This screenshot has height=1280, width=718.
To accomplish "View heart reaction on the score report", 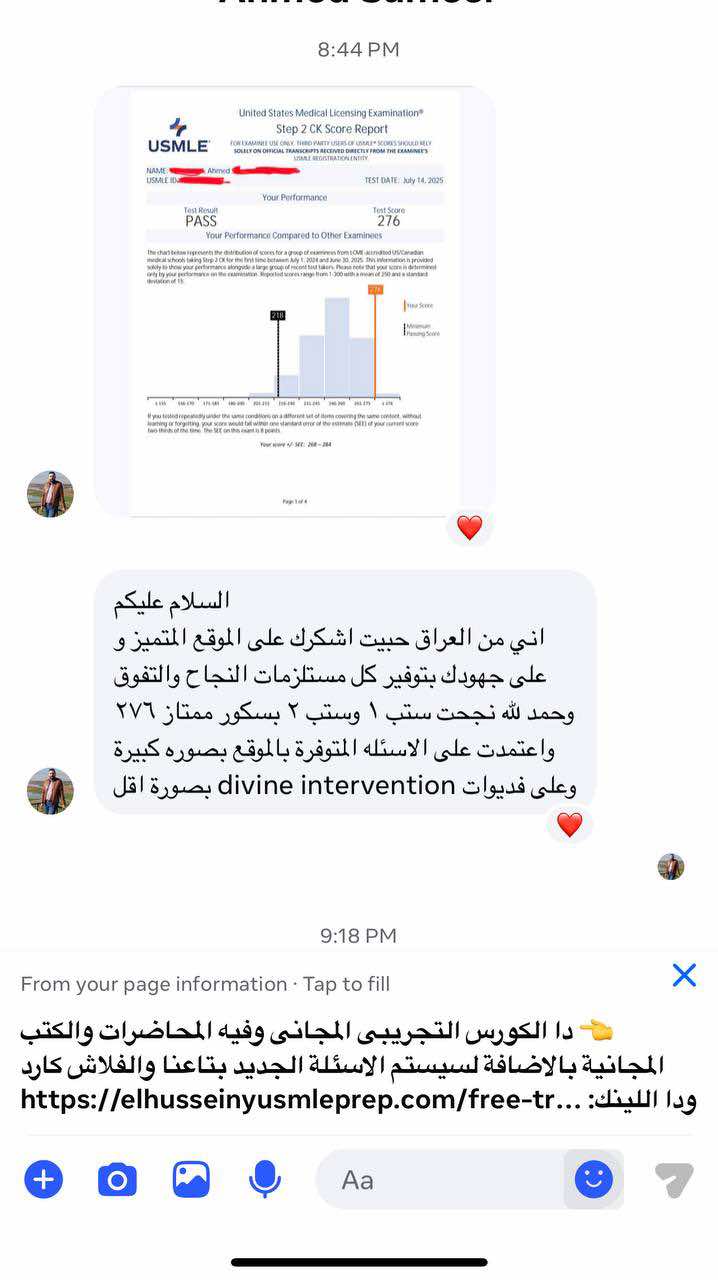I will (x=469, y=527).
